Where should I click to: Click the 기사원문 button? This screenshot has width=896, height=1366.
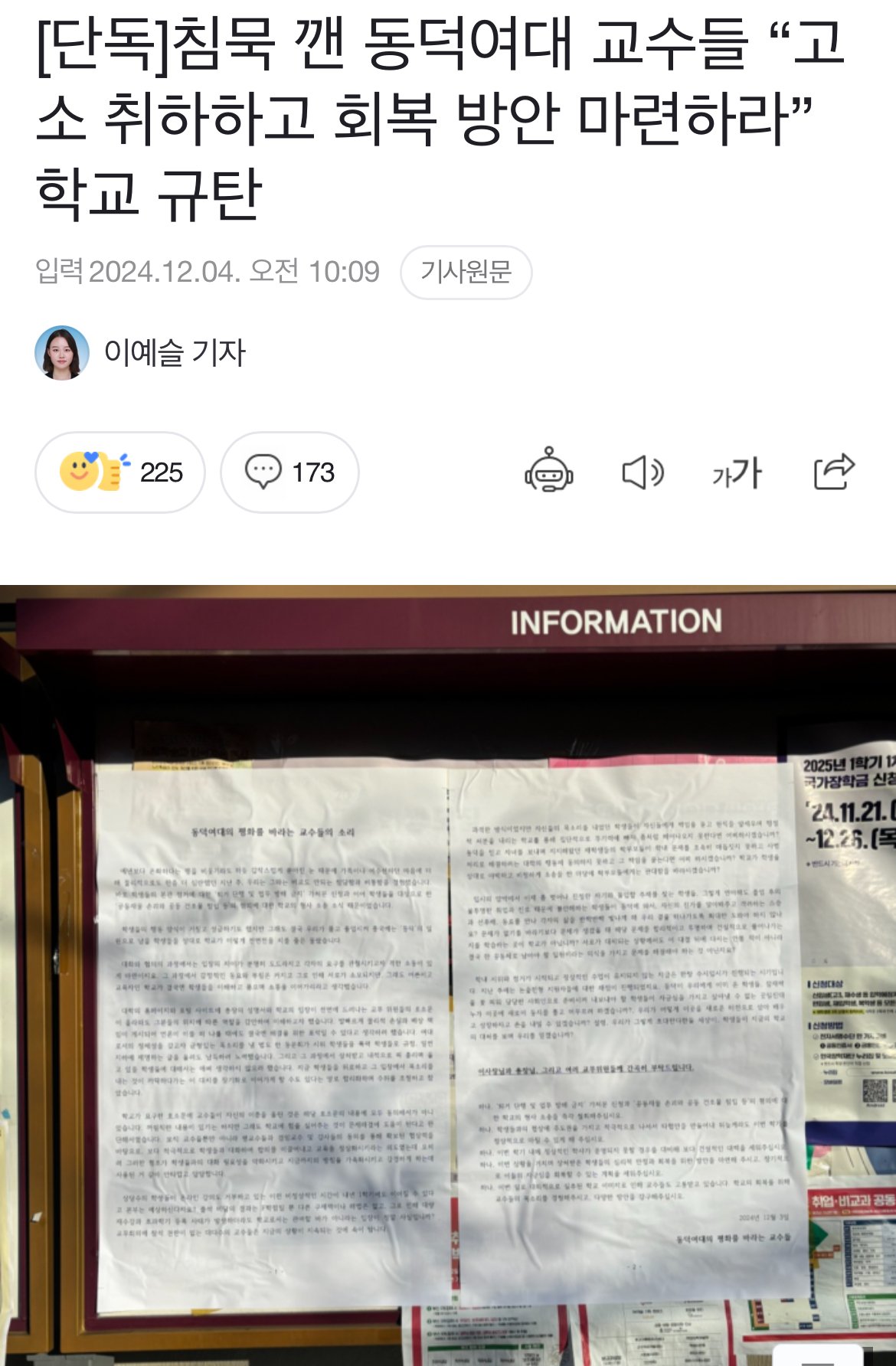tap(467, 275)
